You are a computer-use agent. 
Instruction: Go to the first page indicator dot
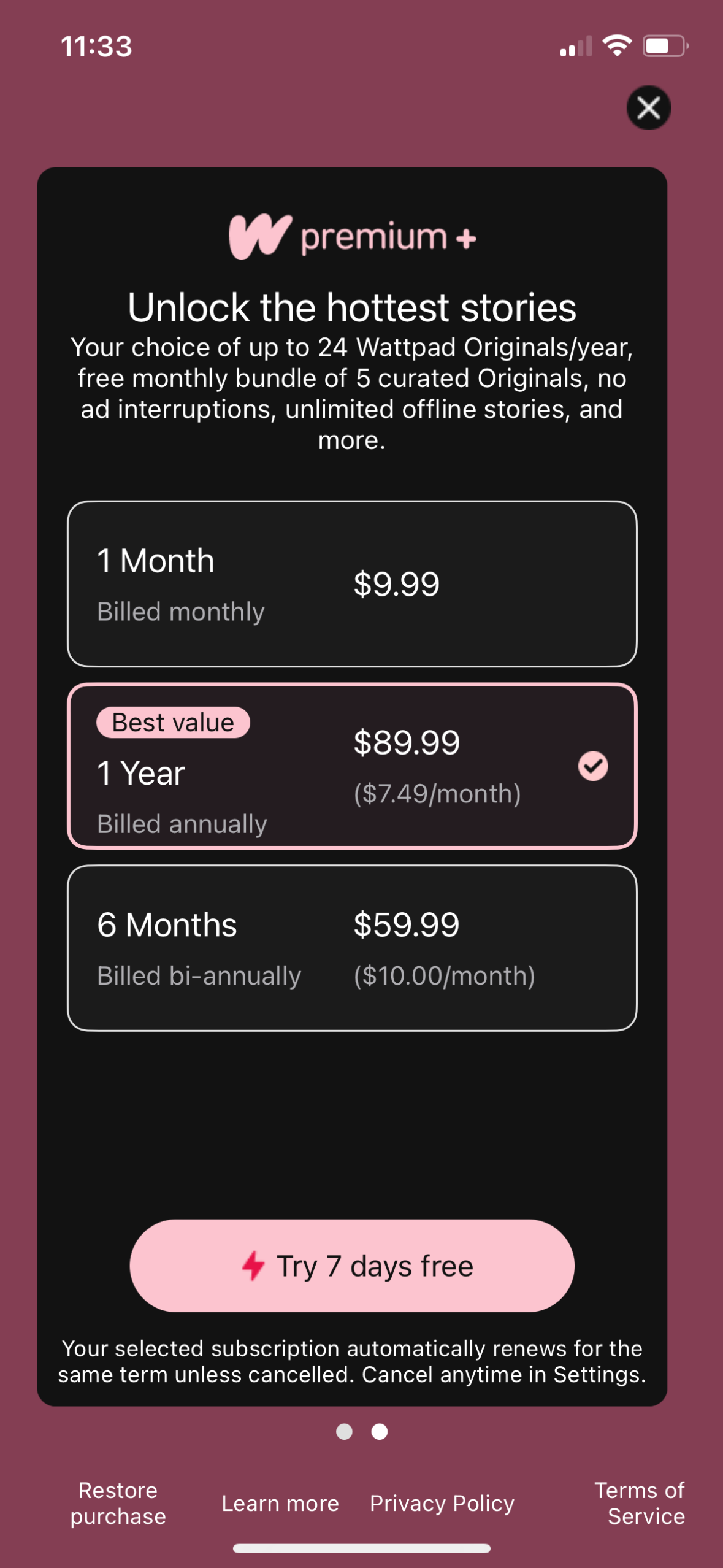(x=344, y=1431)
